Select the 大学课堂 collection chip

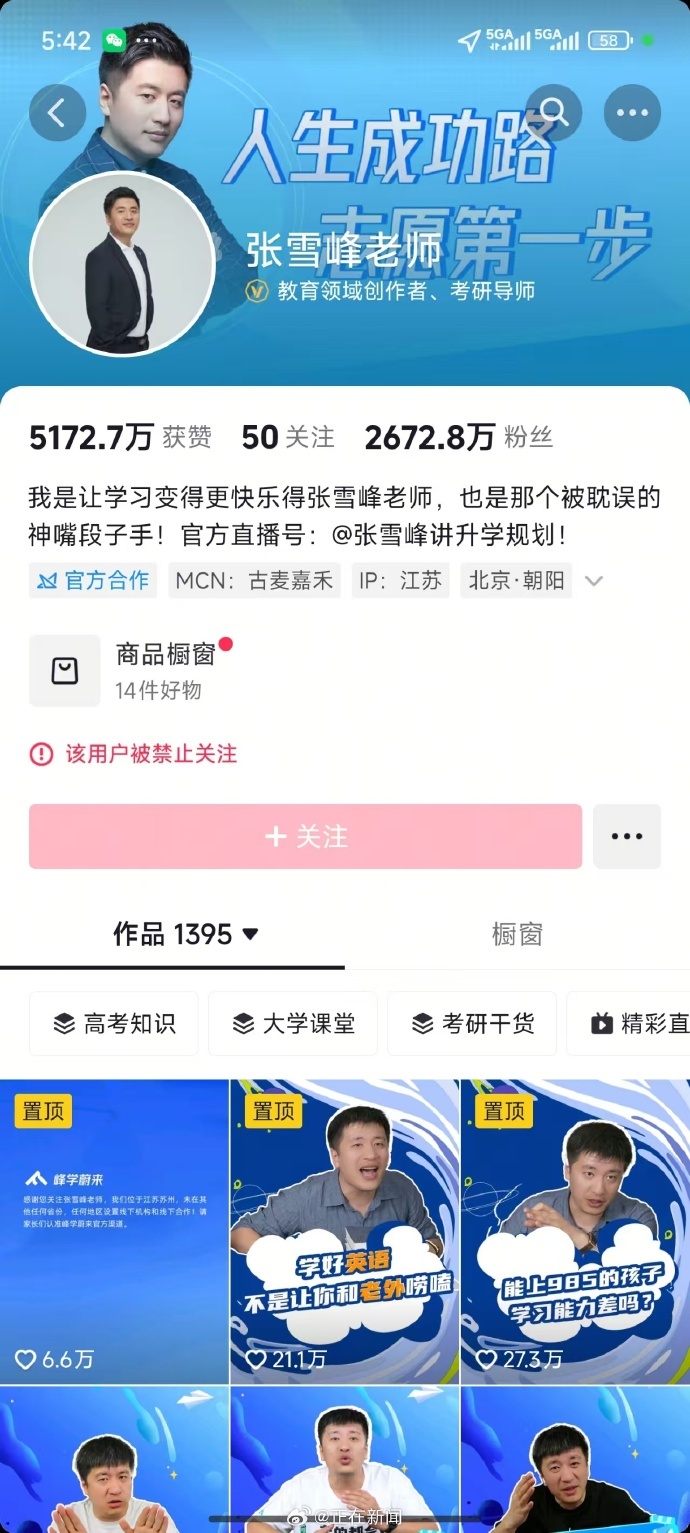click(x=293, y=1023)
